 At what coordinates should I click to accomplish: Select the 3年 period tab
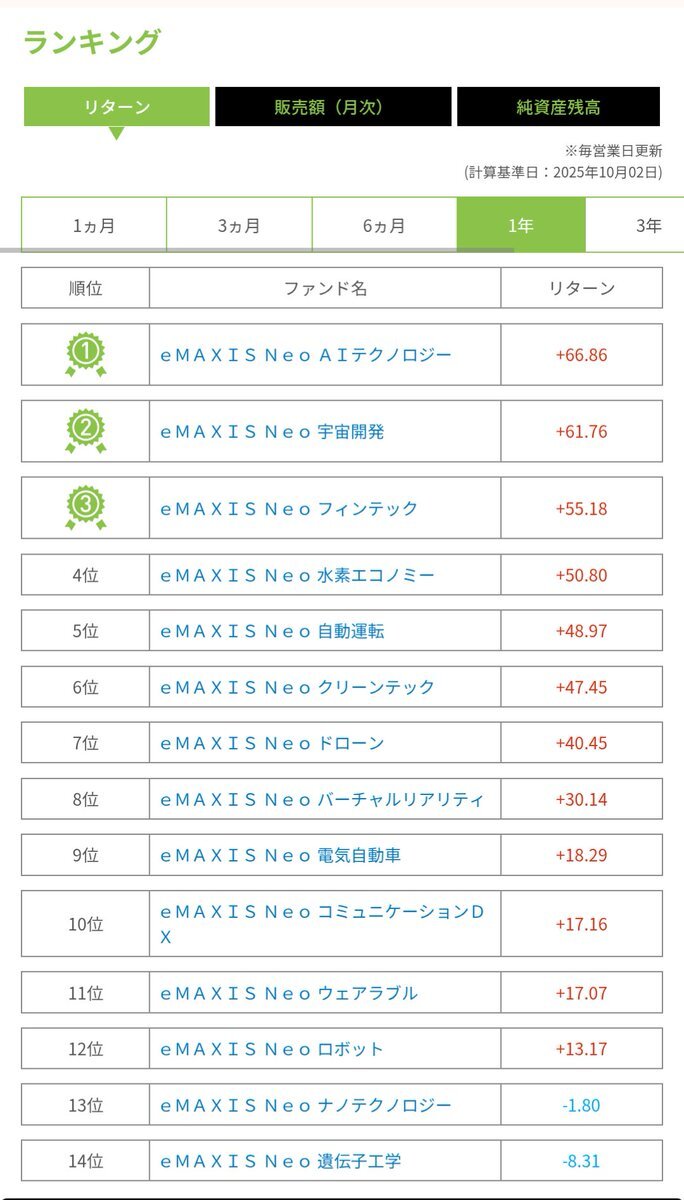pos(640,225)
